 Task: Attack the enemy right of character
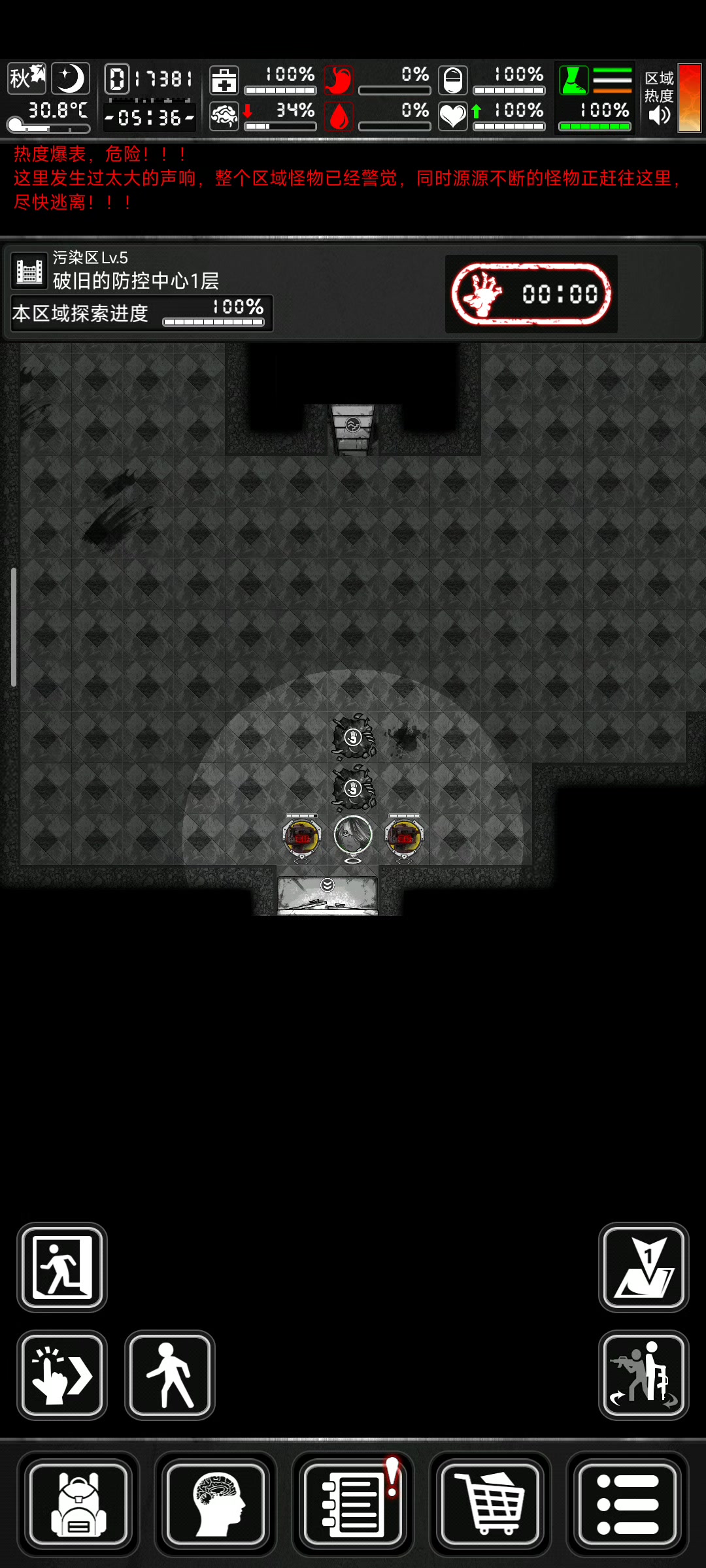[404, 837]
